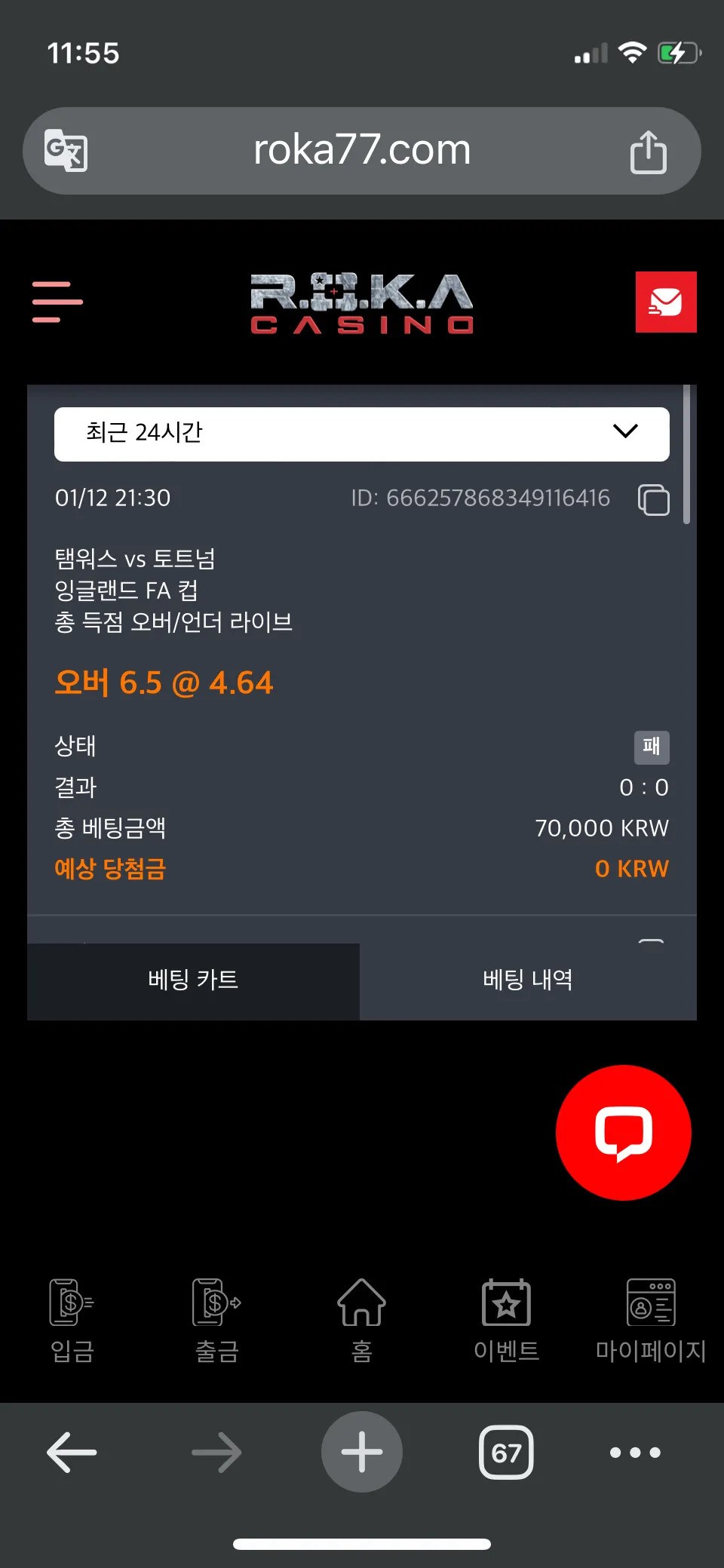Go to 출금 withdrawal page

click(216, 1320)
